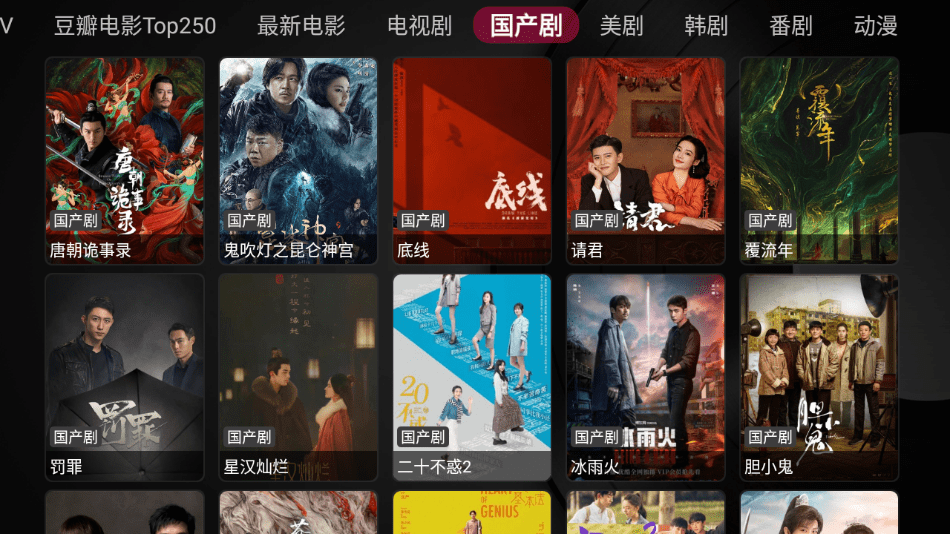Switch to the 韩剧 tab
Image resolution: width=950 pixels, height=534 pixels.
pos(706,26)
